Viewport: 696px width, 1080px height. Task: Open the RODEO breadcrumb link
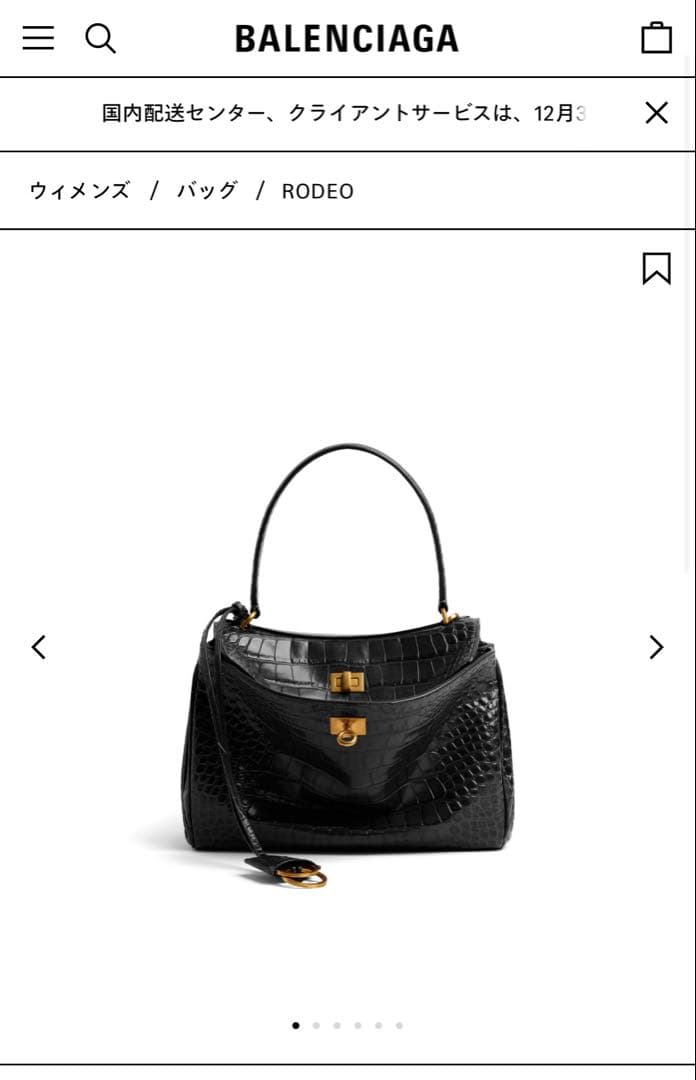click(x=317, y=191)
